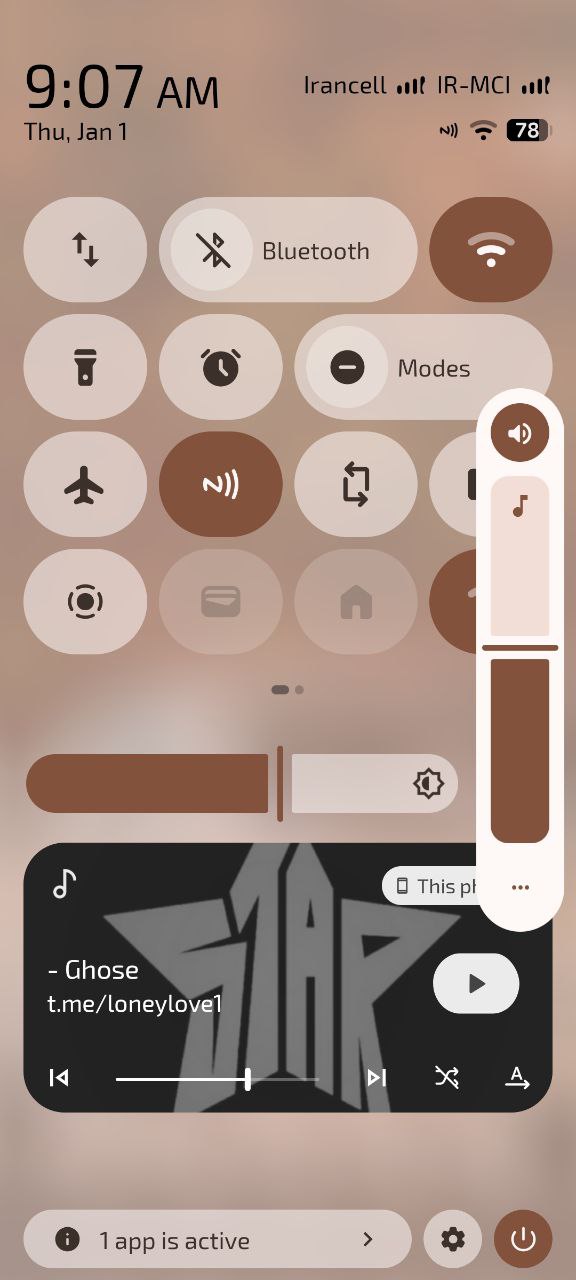The width and height of the screenshot is (576, 1280).
Task: Set the brightness slider level
Action: 242,783
